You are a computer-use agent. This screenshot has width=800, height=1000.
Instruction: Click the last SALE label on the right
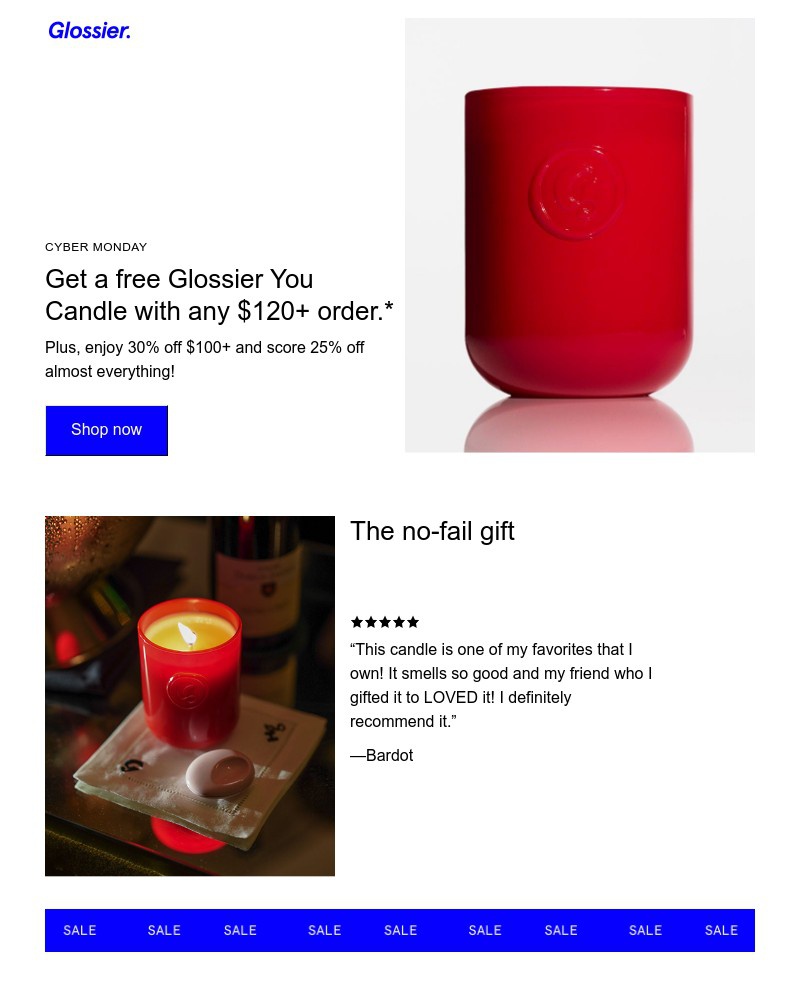pos(721,930)
